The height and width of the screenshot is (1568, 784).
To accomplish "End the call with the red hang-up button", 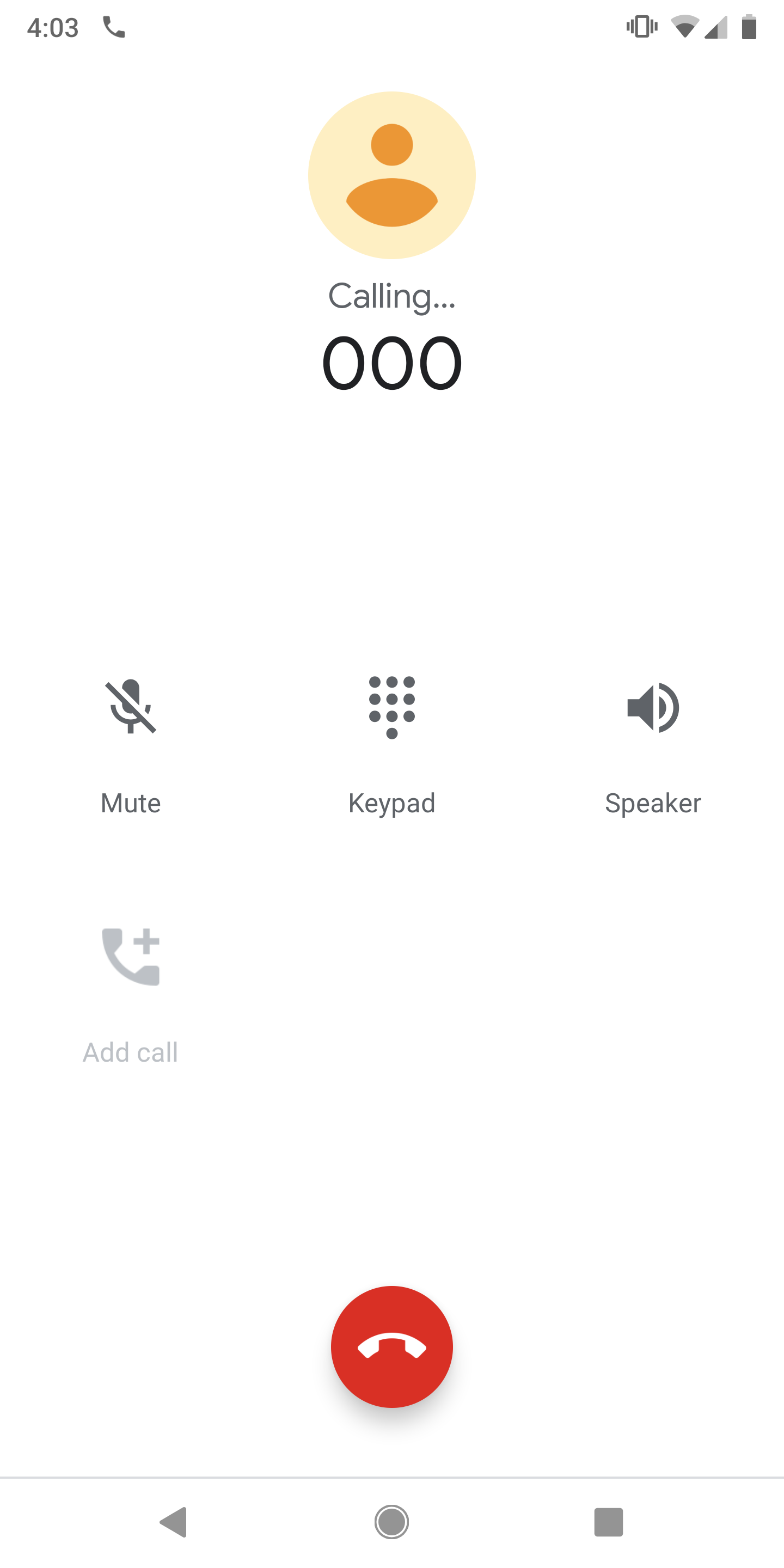I will pos(392,1346).
